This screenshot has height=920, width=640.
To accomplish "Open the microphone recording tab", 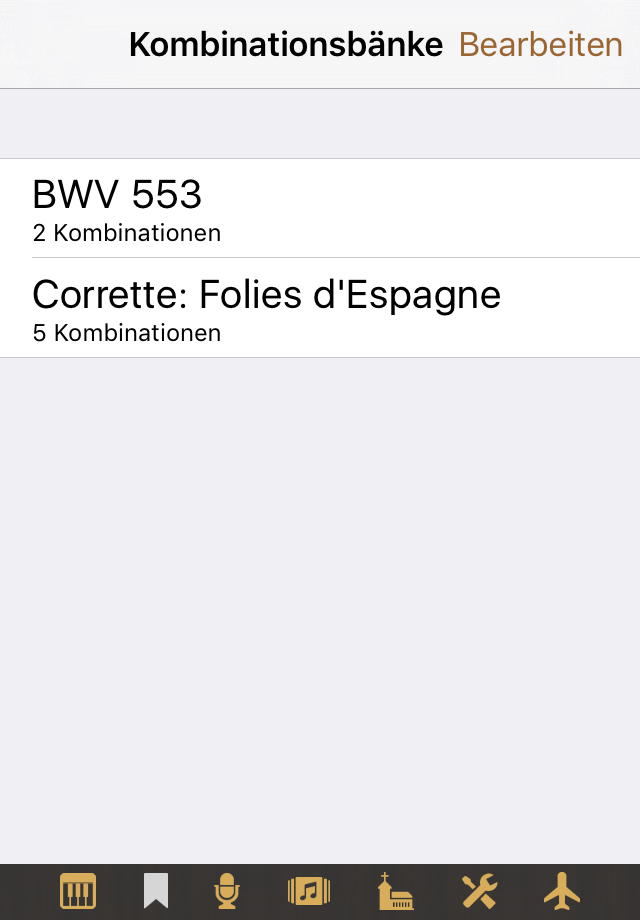I will pos(228,890).
